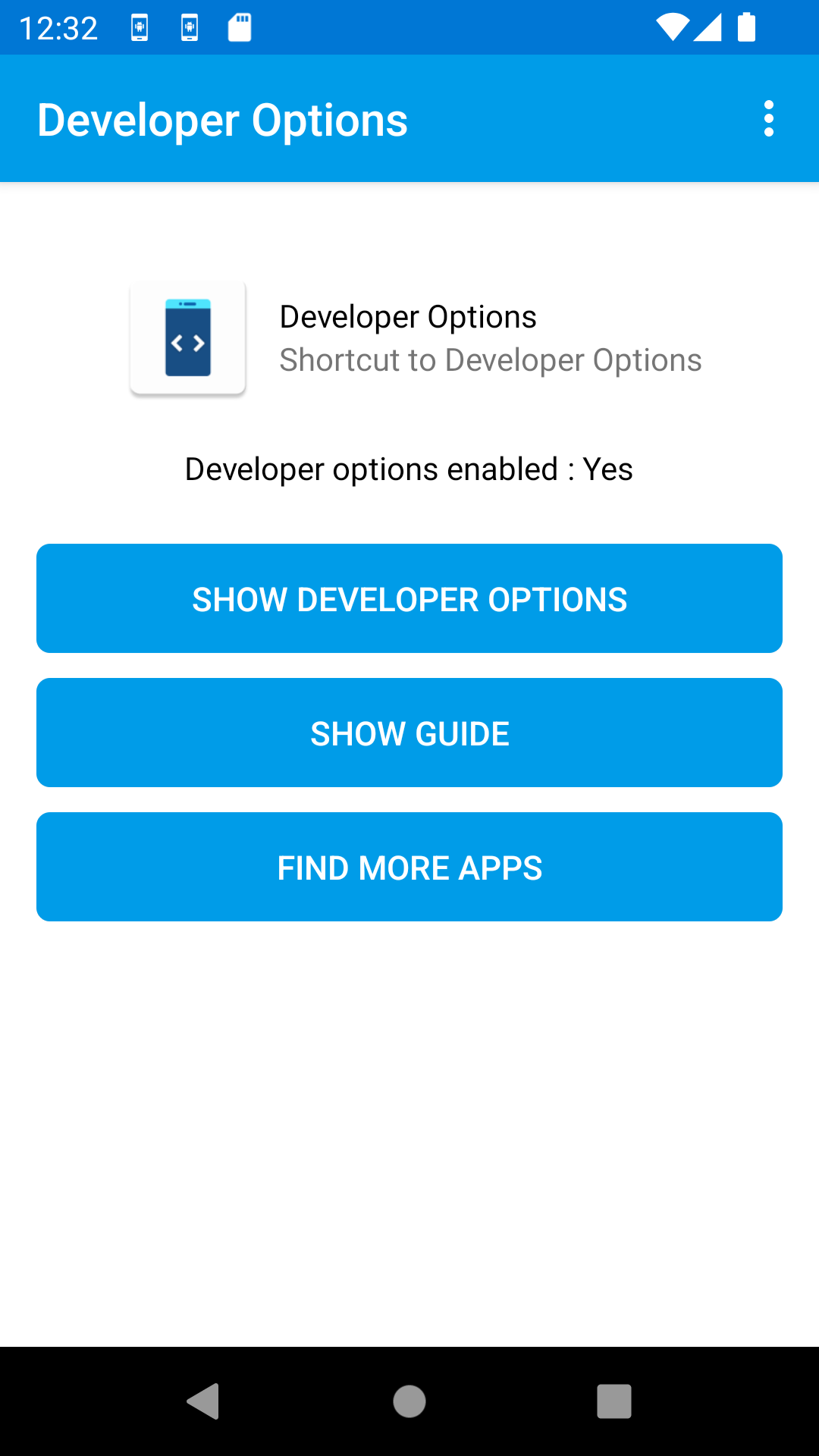Open the overflow menu
This screenshot has height=1456, width=819.
(768, 119)
